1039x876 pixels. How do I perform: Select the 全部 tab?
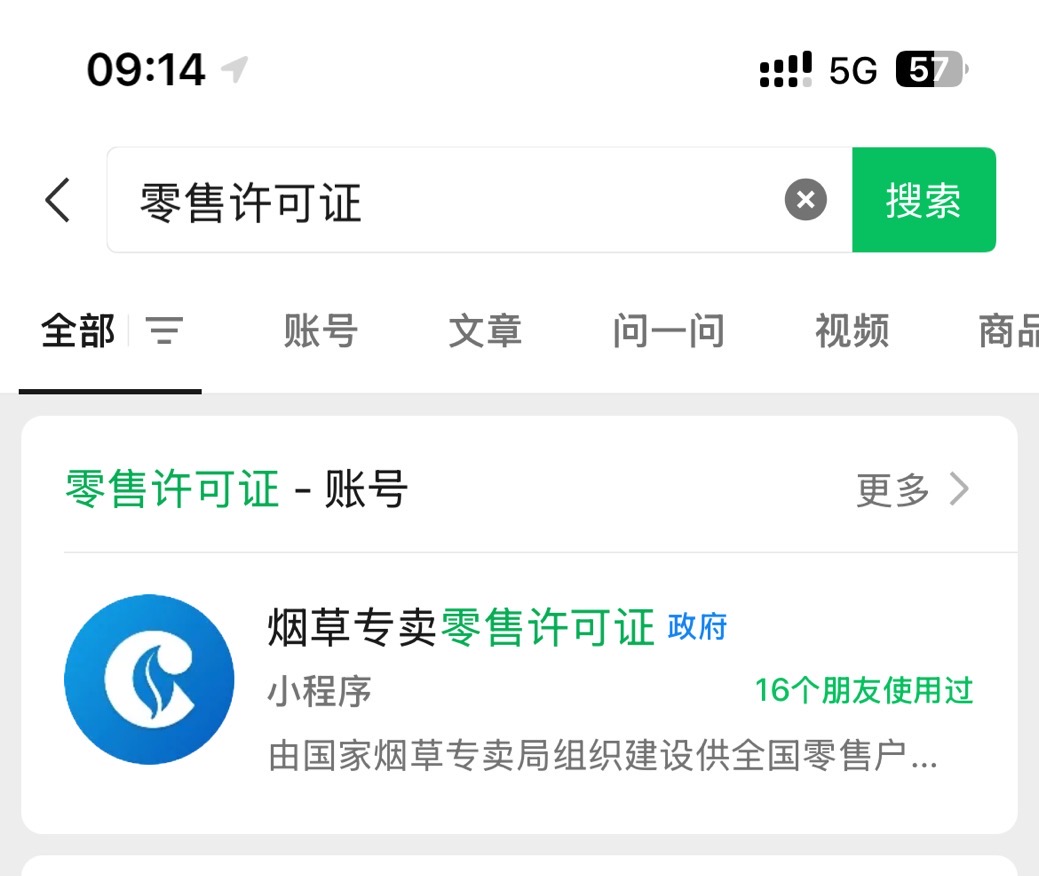pos(78,331)
